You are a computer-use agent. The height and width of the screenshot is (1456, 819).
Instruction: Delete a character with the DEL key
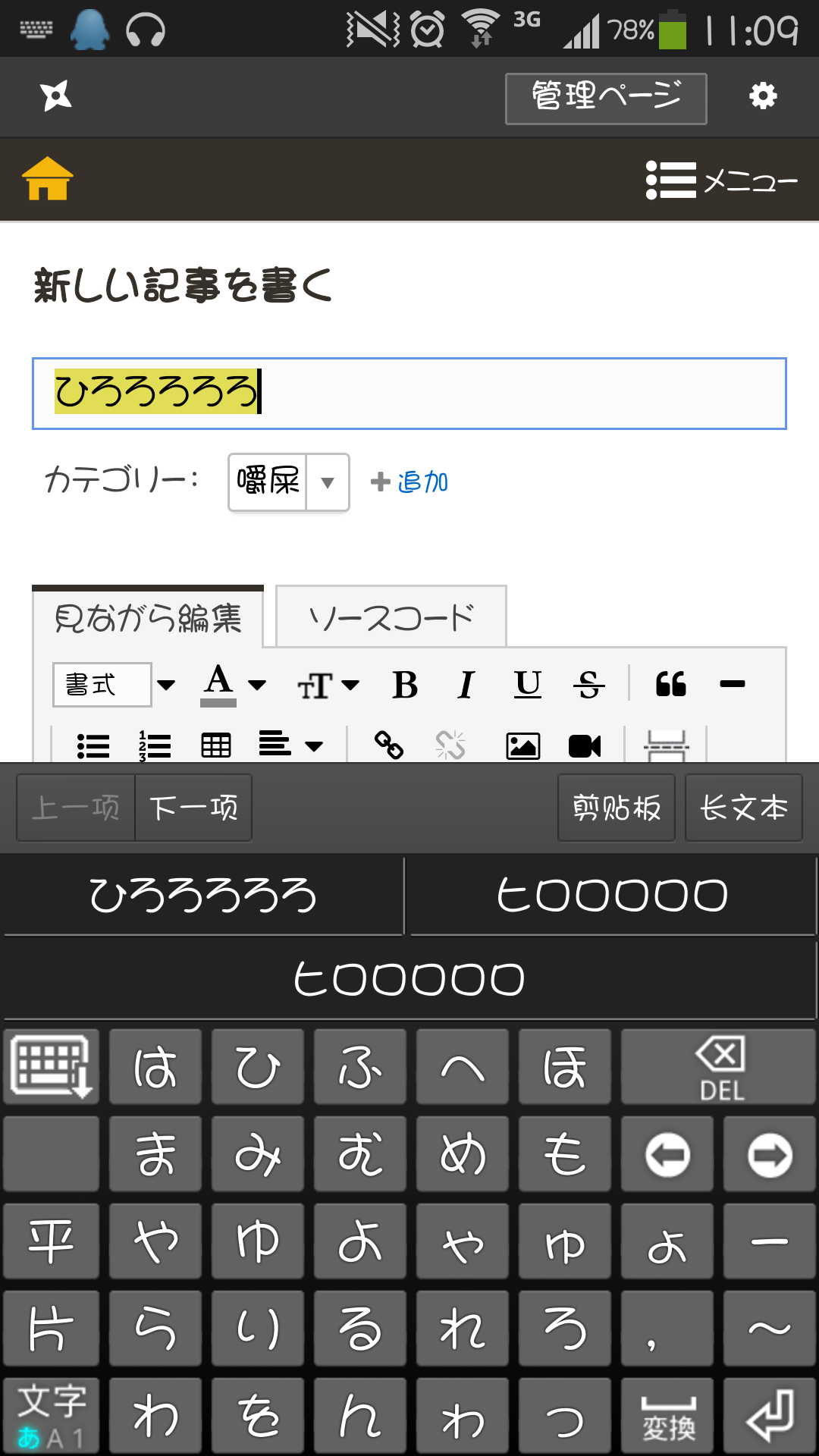(720, 1068)
